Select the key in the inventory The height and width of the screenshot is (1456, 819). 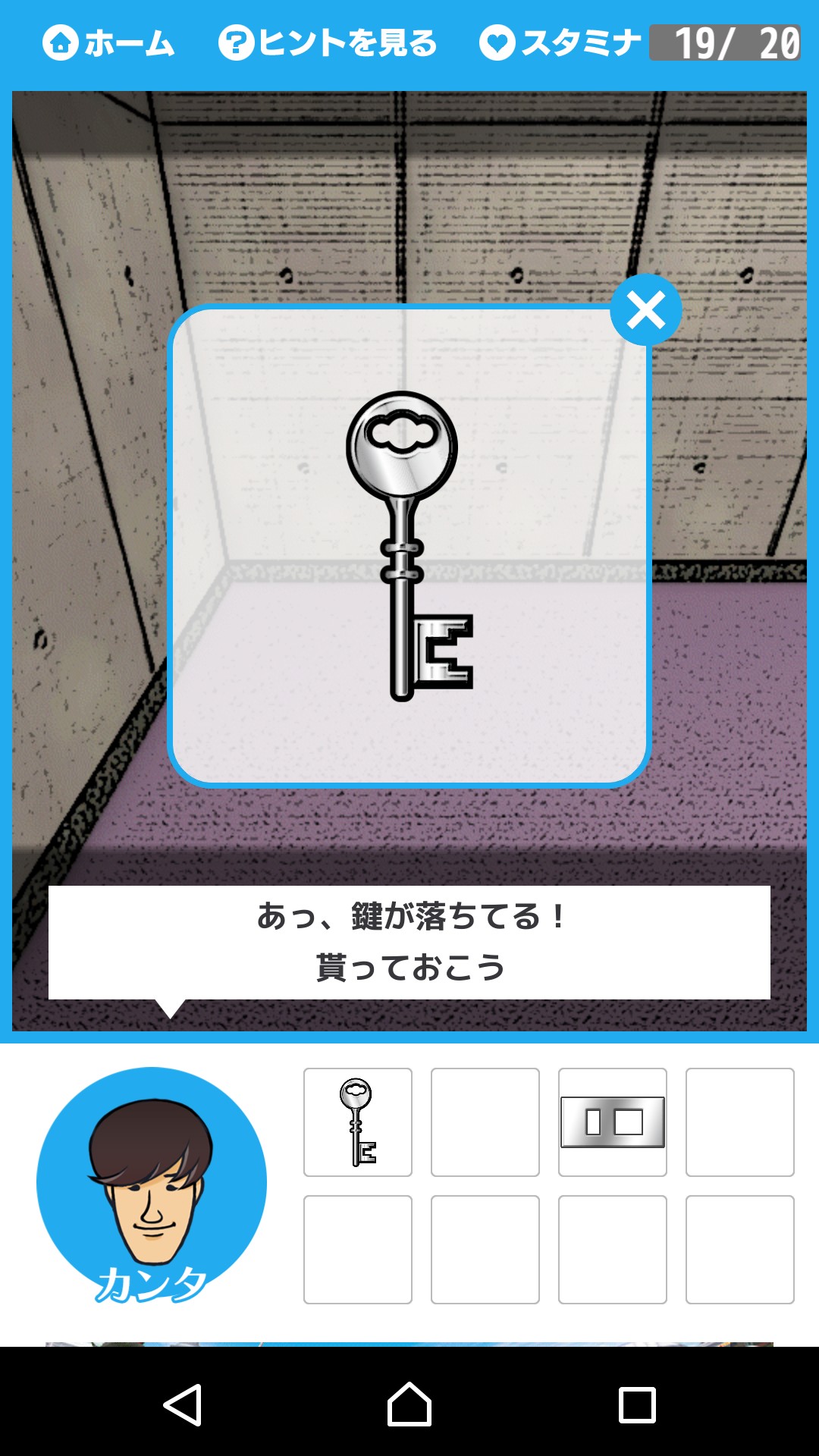point(358,1122)
